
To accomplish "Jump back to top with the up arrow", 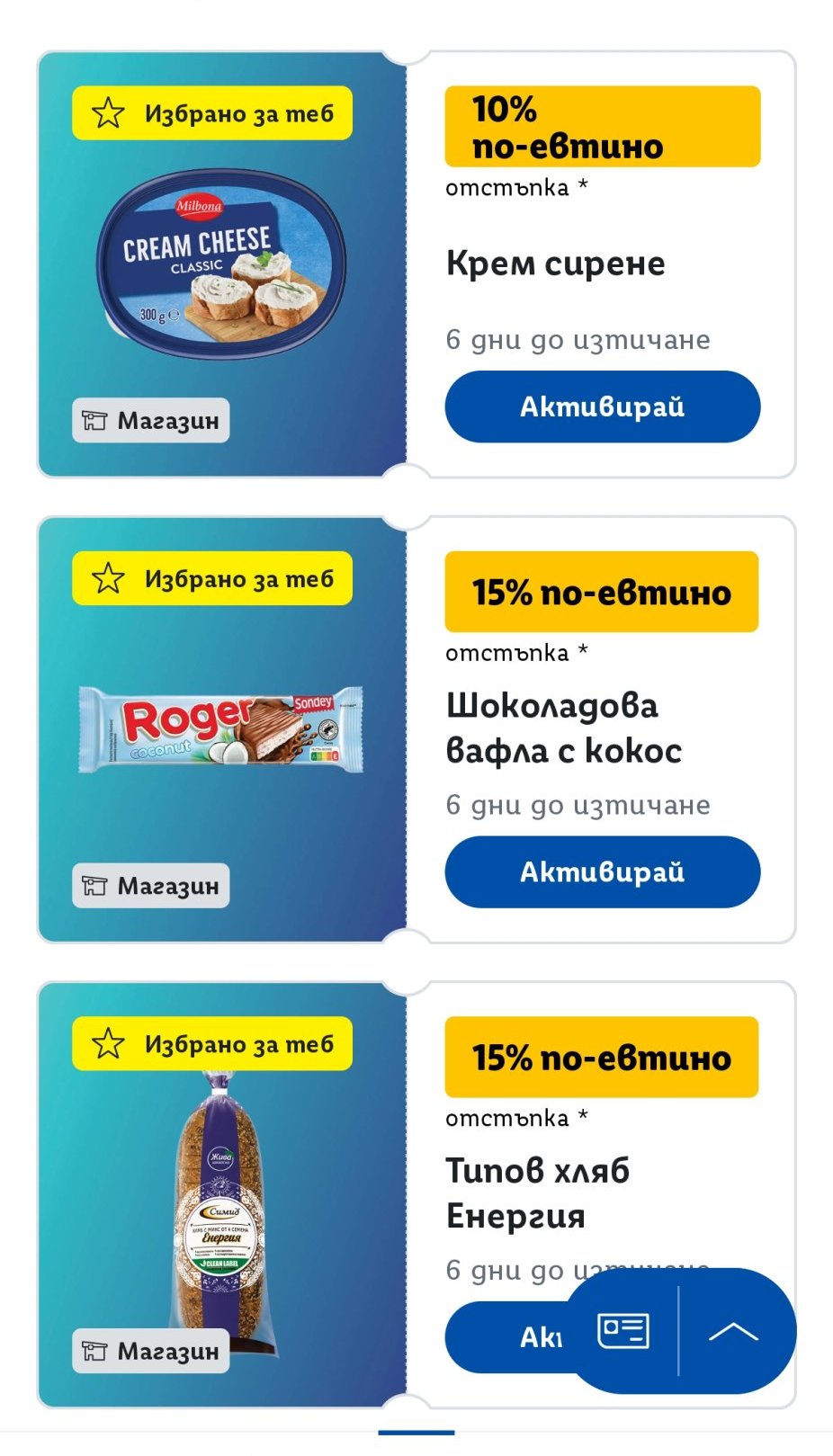I will [733, 1331].
